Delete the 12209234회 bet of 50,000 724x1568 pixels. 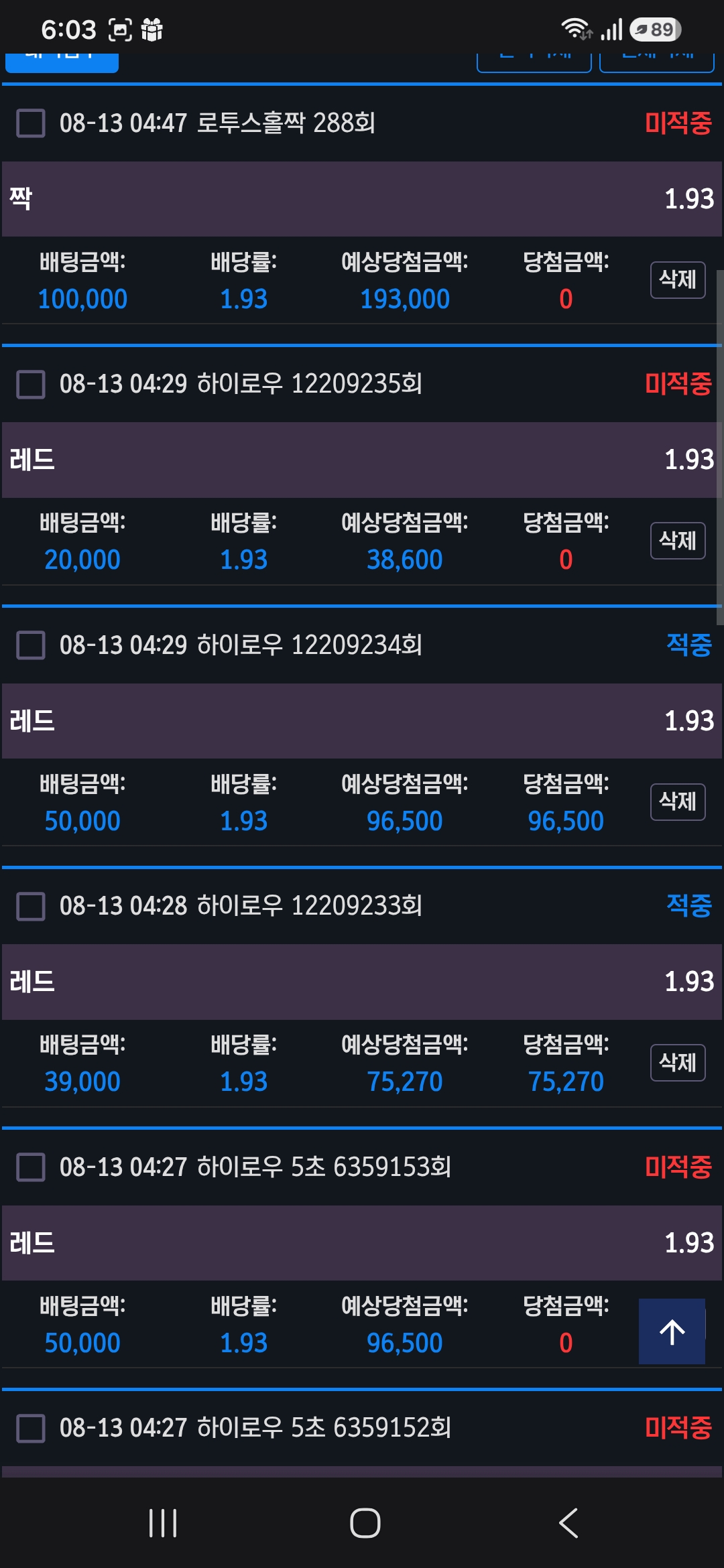click(678, 801)
